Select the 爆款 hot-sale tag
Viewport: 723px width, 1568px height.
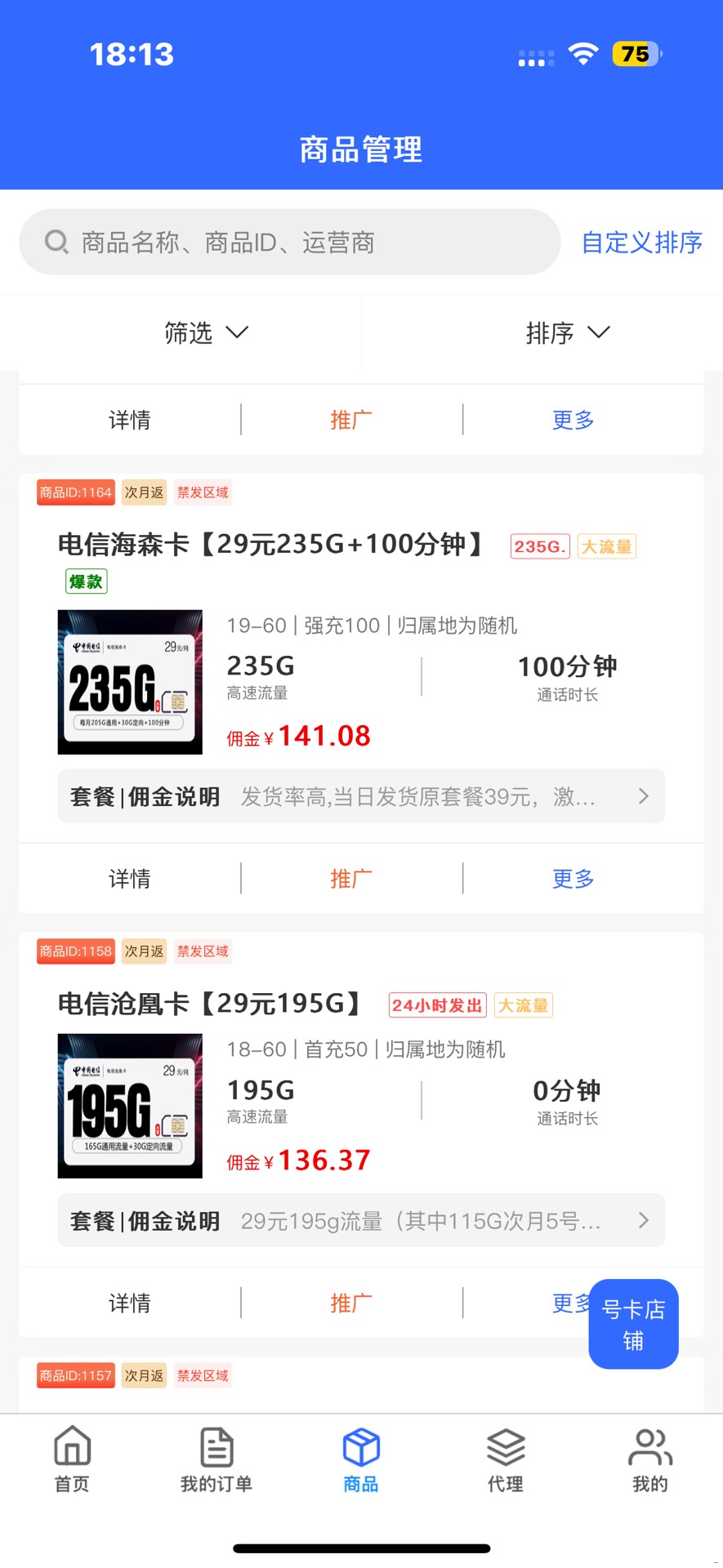pos(85,580)
